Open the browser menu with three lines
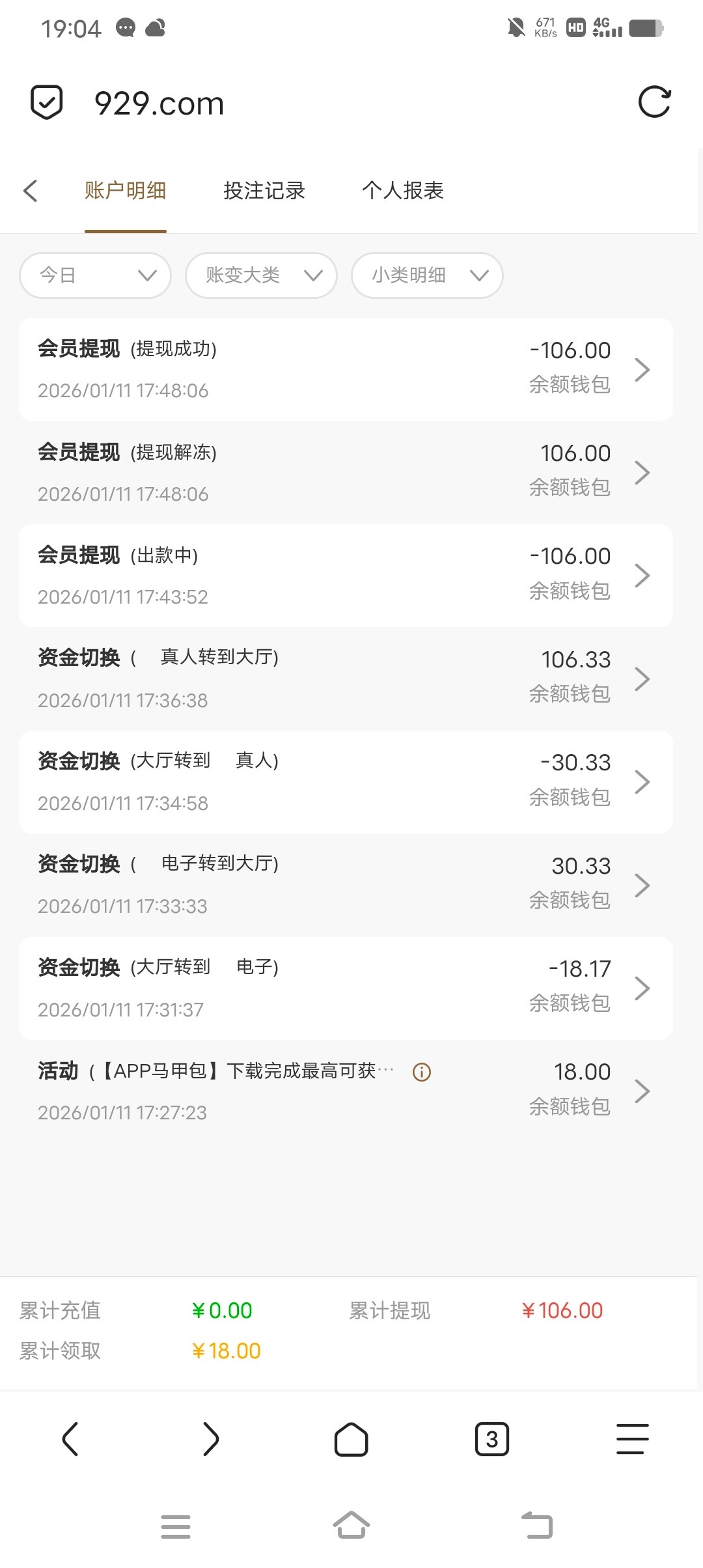703x1568 pixels. (x=632, y=1439)
